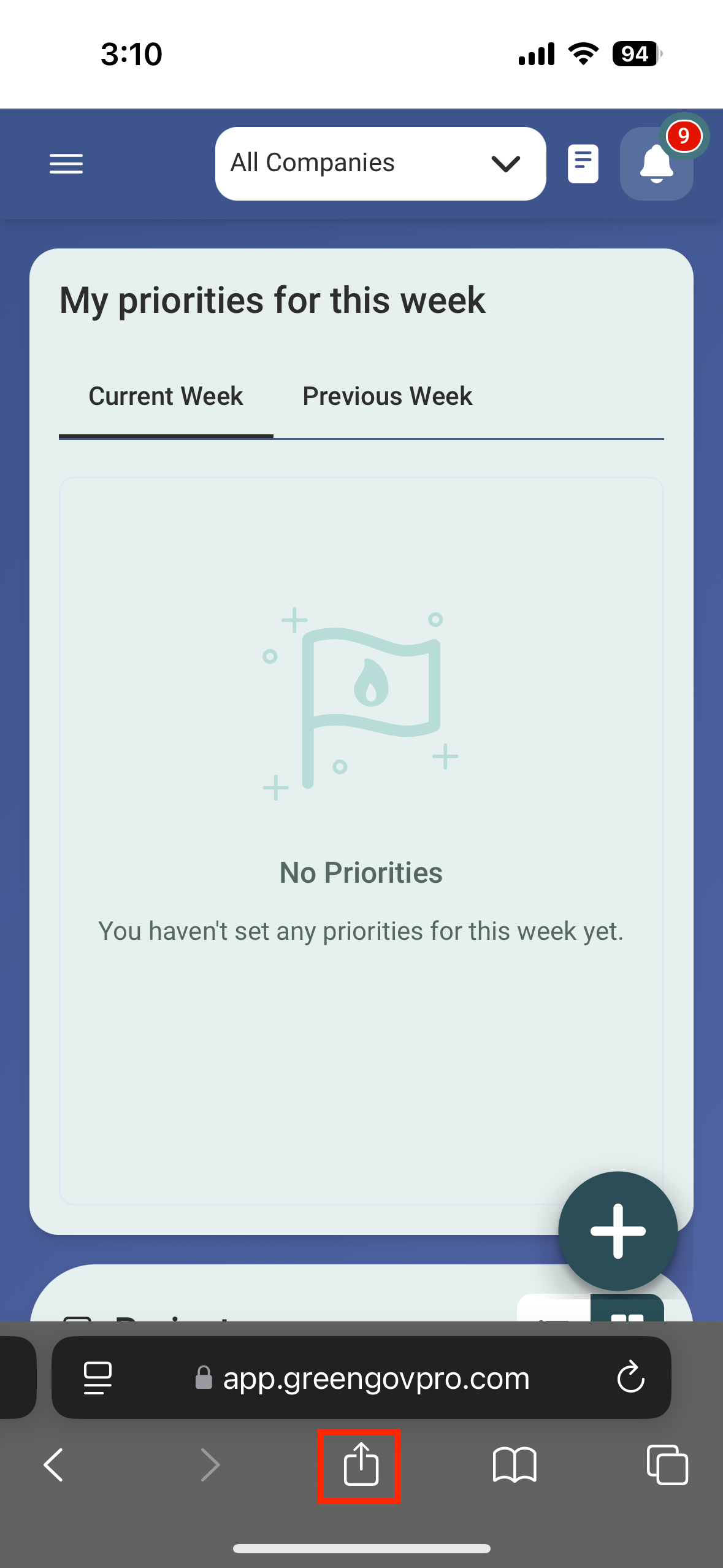Open Safari bookmarks
The image size is (723, 1568).
pos(514,1466)
